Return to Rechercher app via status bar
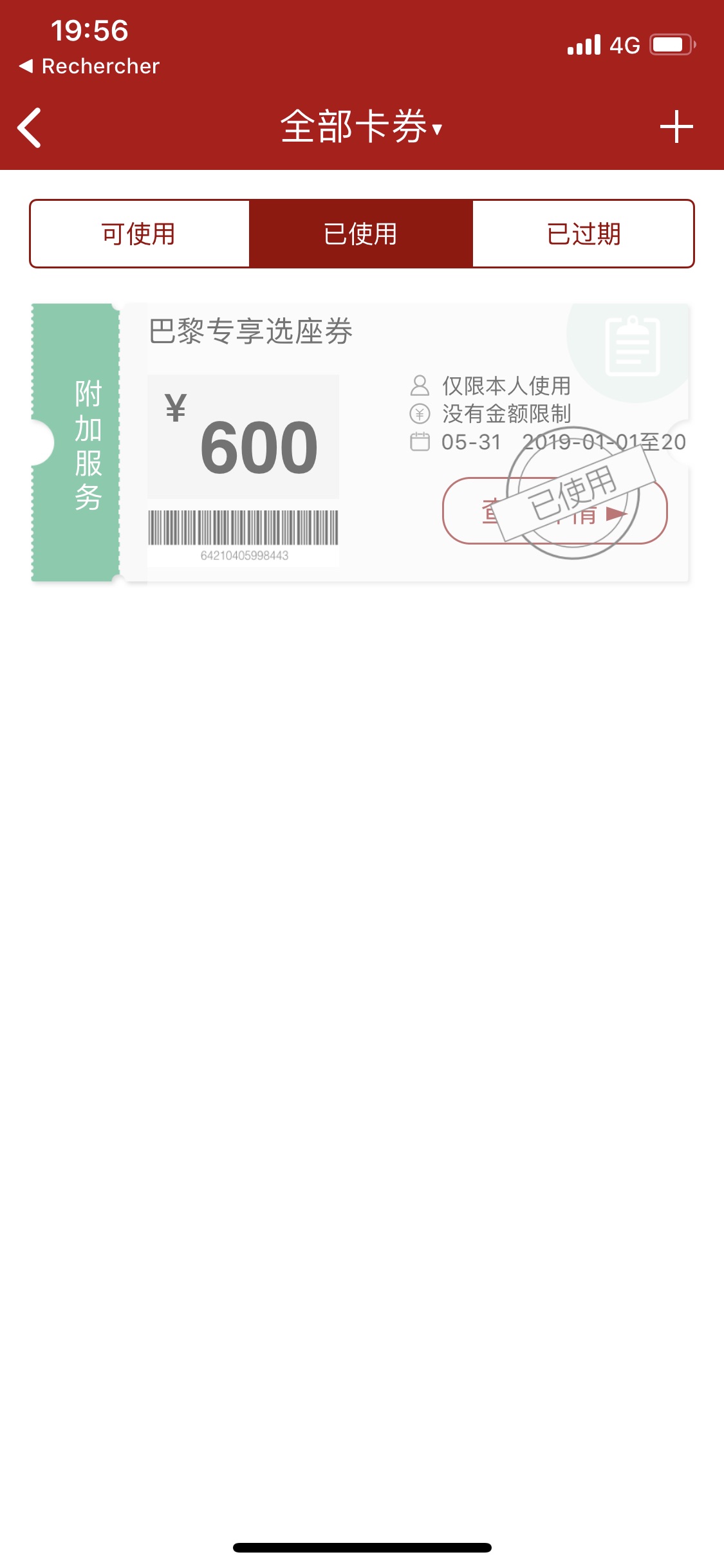Screen dimensions: 724x1568 click(89, 66)
